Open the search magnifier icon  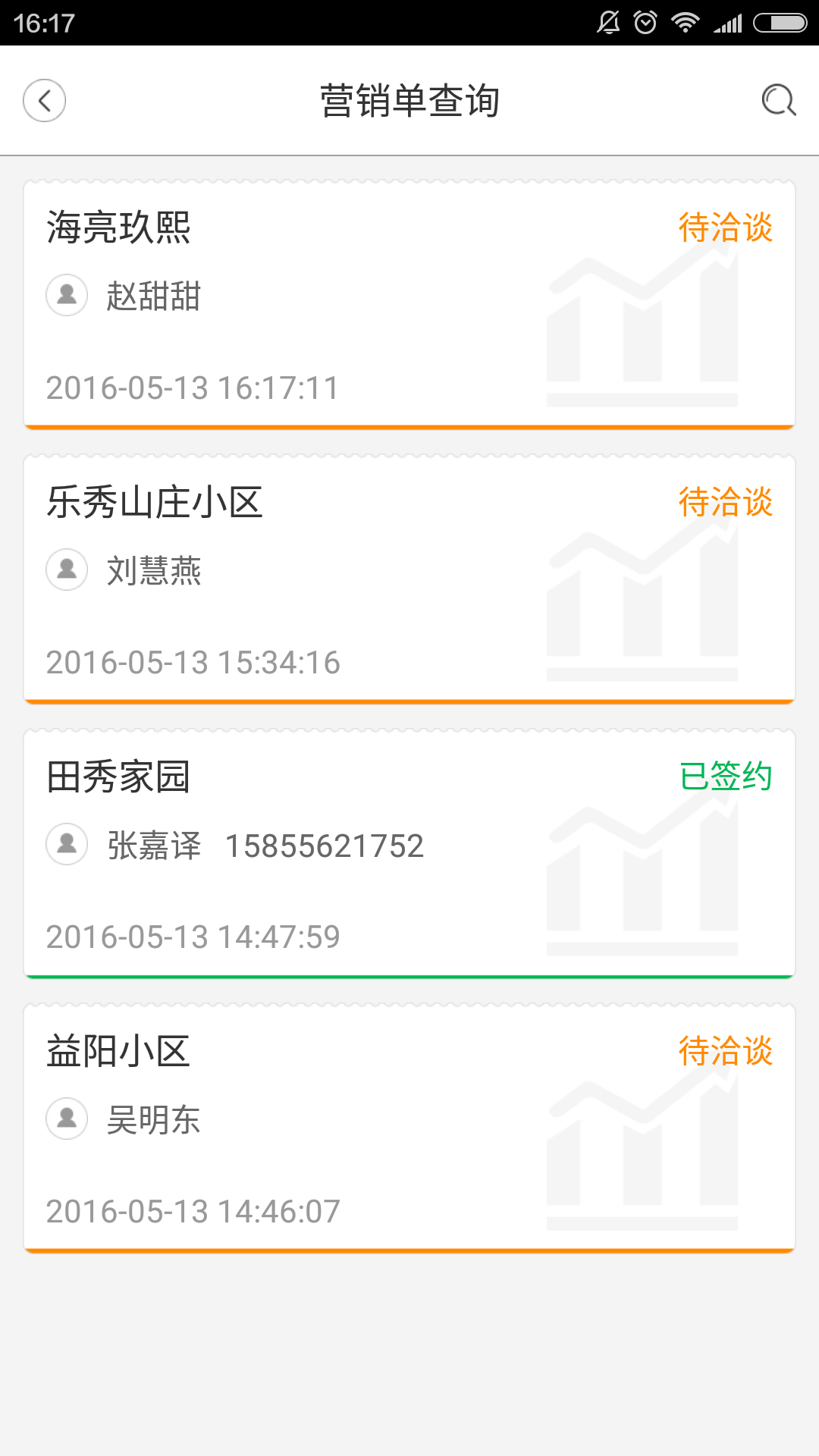pyautogui.click(x=778, y=100)
